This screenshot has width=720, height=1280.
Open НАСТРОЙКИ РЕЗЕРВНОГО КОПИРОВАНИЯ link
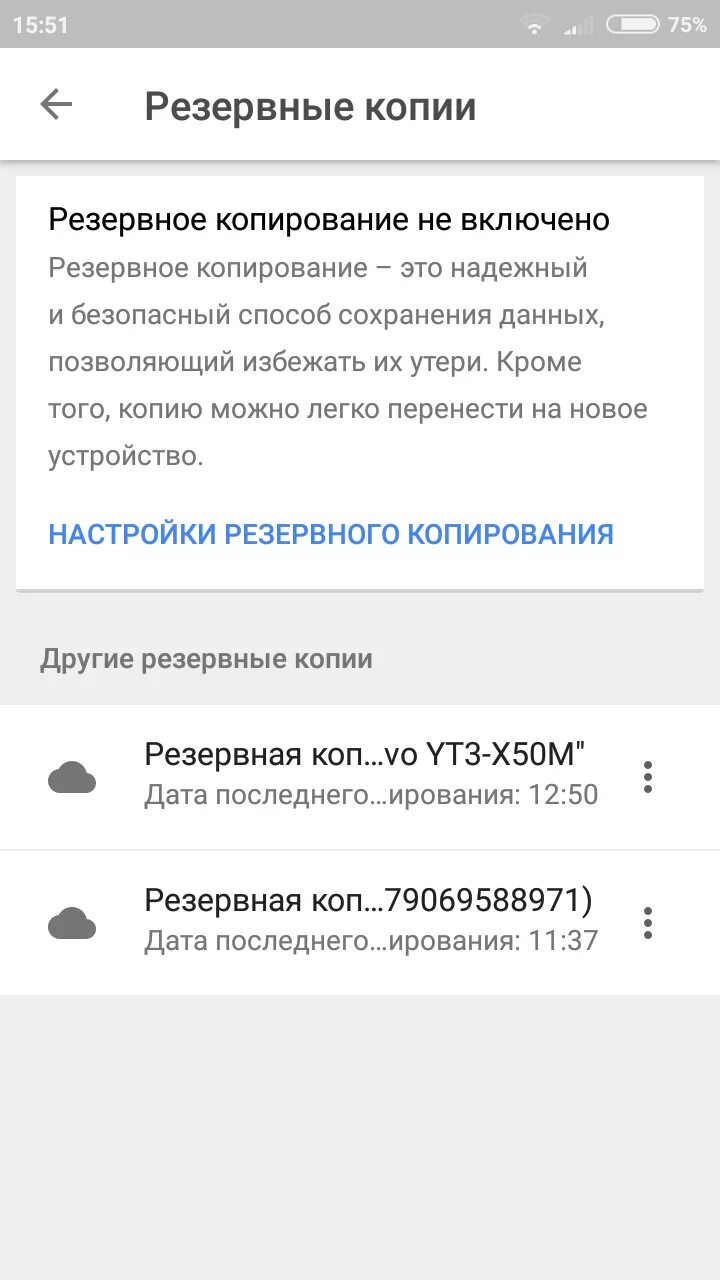pyautogui.click(x=331, y=534)
